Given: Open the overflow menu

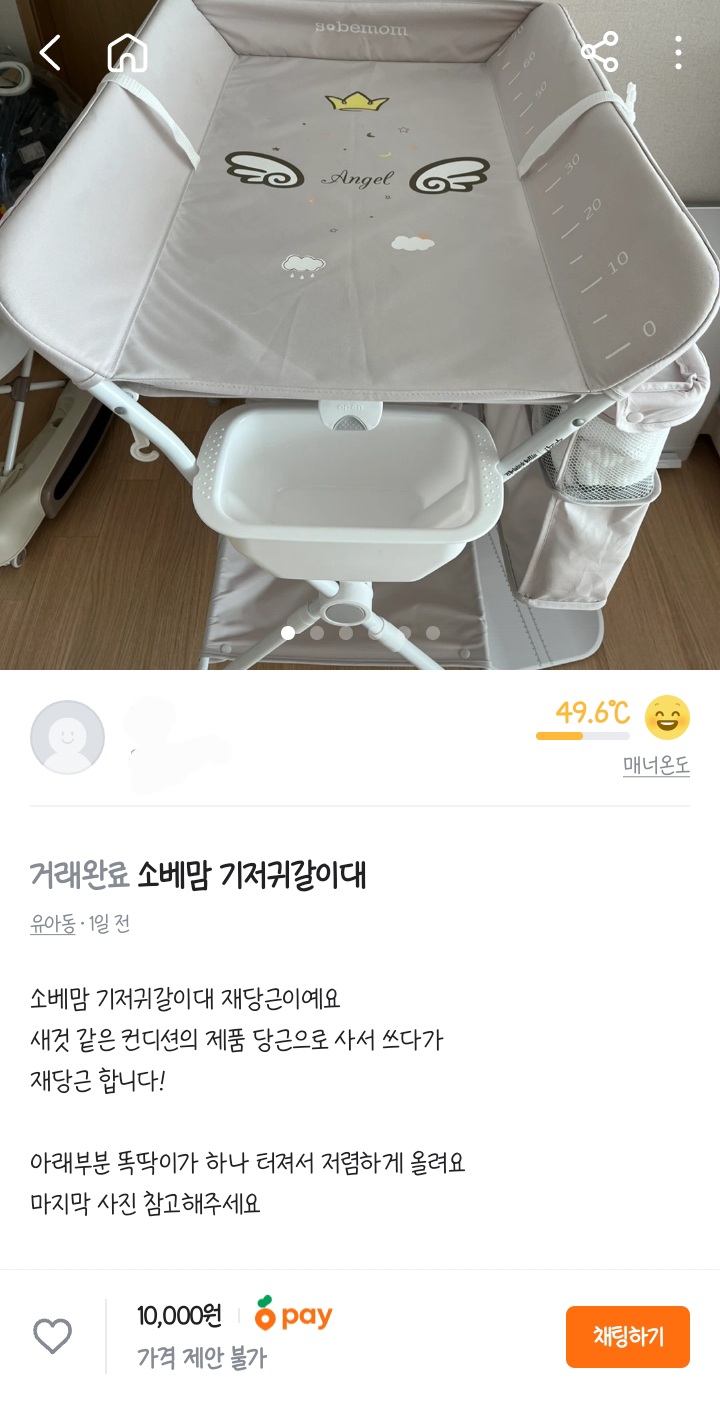Looking at the screenshot, I should tap(678, 53).
